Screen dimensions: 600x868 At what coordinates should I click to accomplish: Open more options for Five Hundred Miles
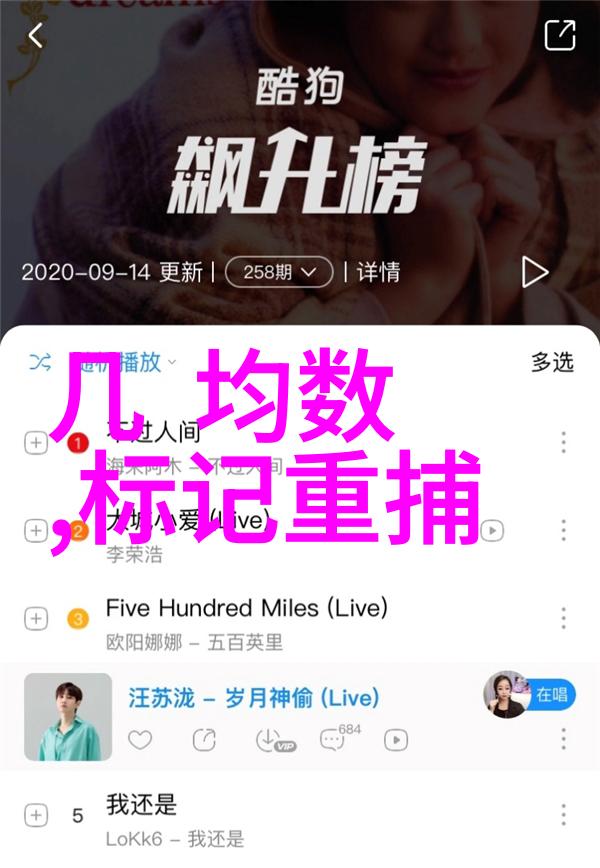point(564,619)
